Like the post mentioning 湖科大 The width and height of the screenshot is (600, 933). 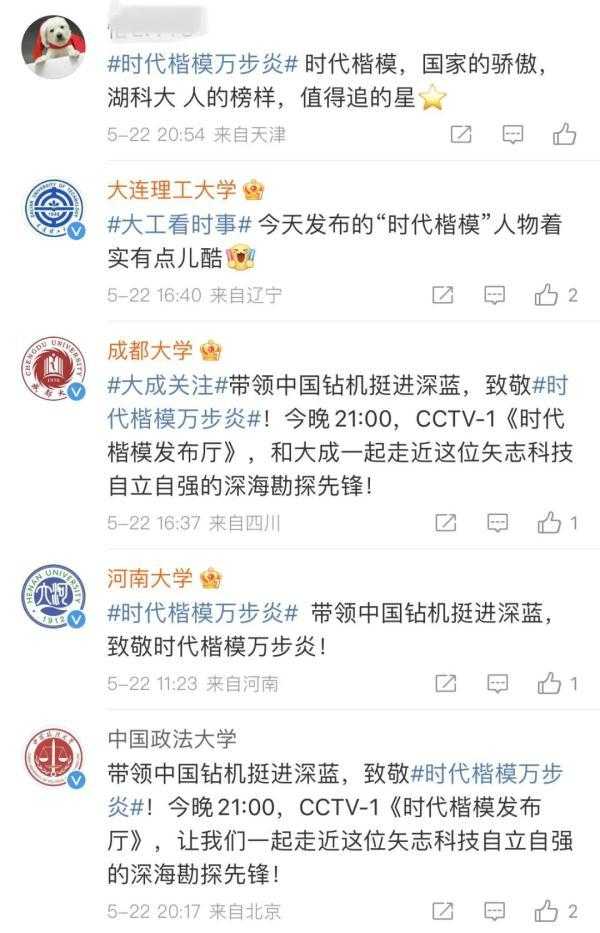[x=564, y=133]
